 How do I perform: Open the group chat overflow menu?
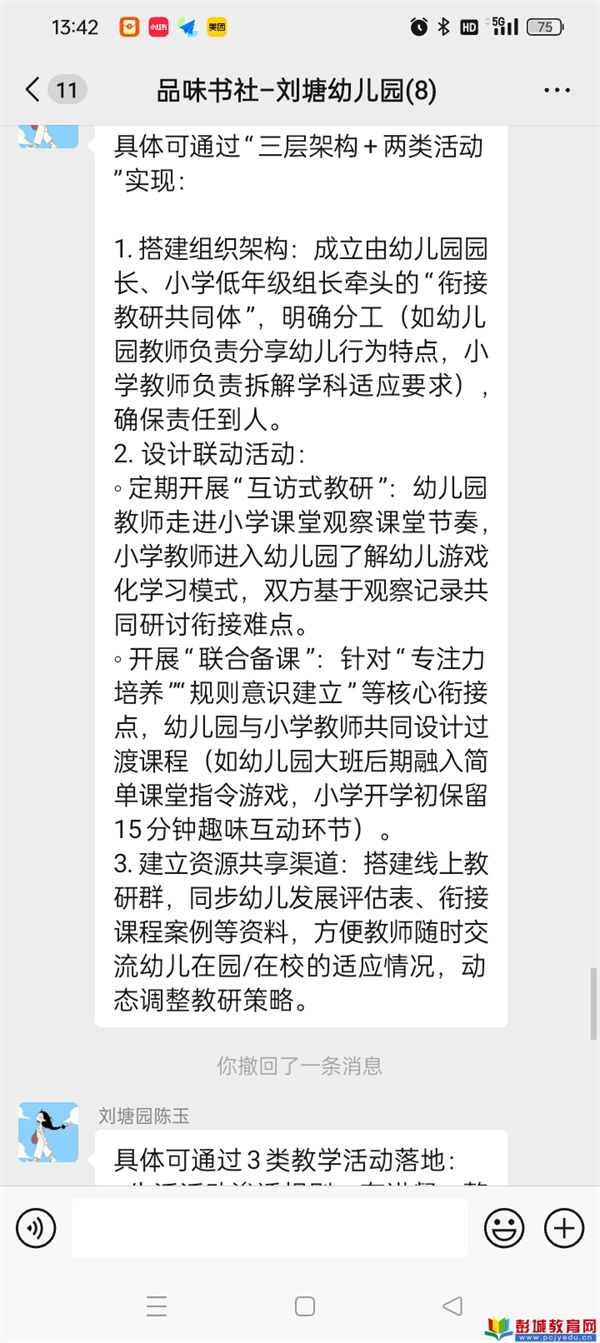(x=557, y=91)
